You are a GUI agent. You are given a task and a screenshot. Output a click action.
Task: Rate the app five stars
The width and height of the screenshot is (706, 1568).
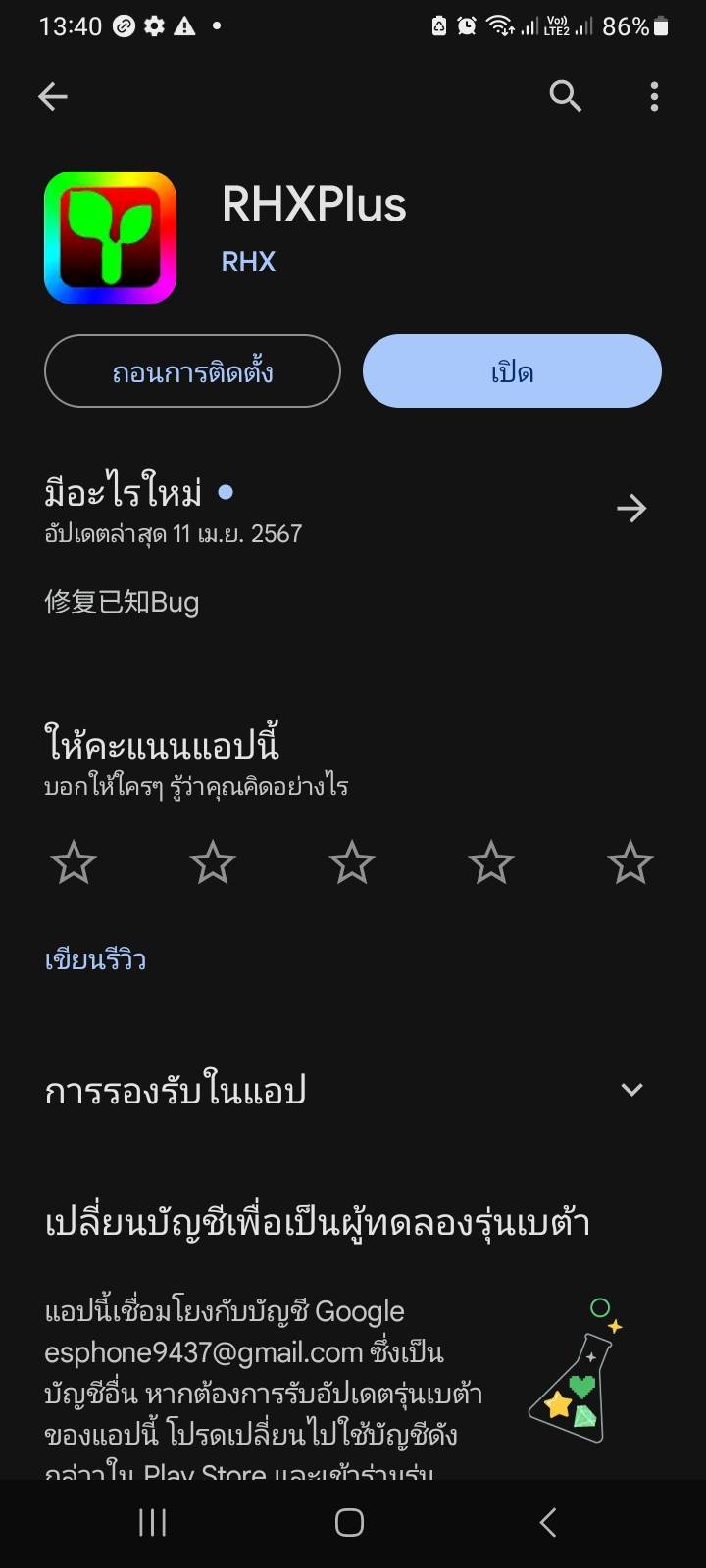pyautogui.click(x=630, y=863)
